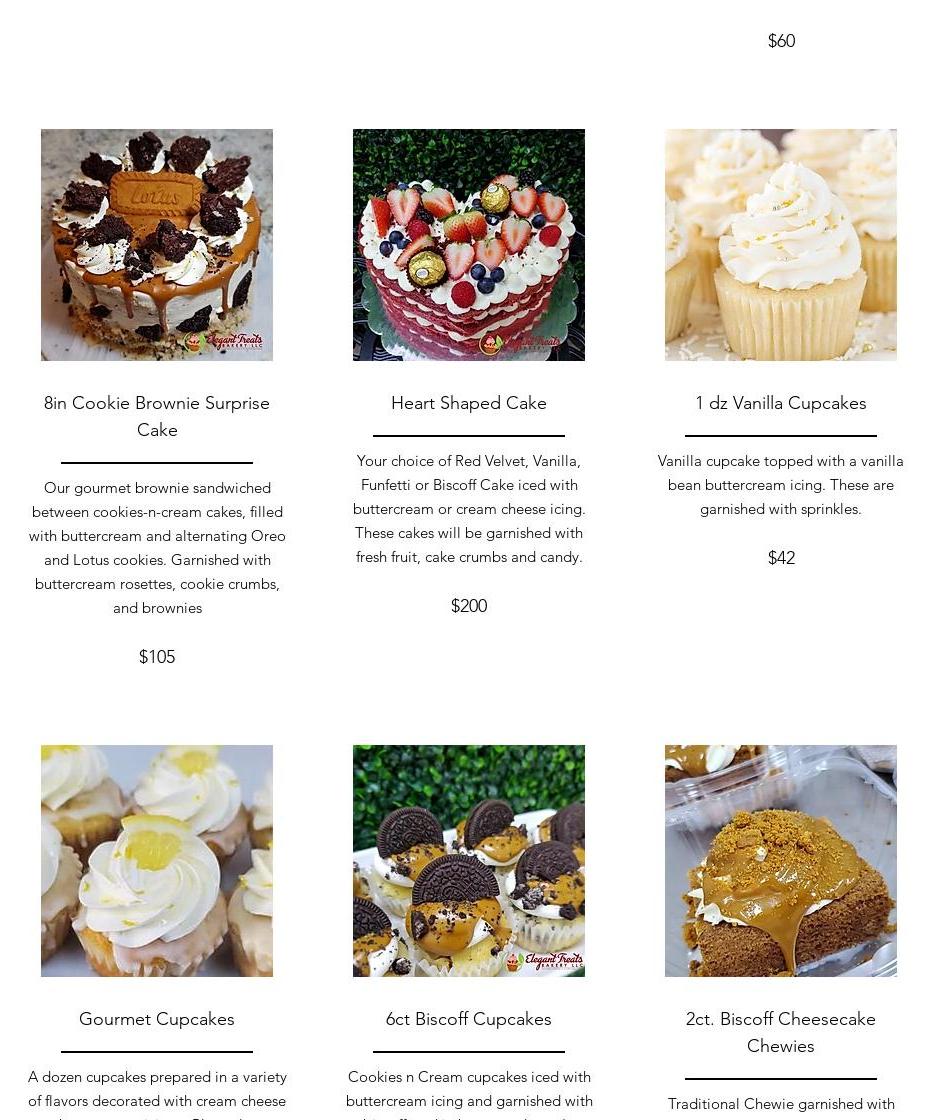Tap the Gourmet Cupcakes photo

[x=157, y=861]
